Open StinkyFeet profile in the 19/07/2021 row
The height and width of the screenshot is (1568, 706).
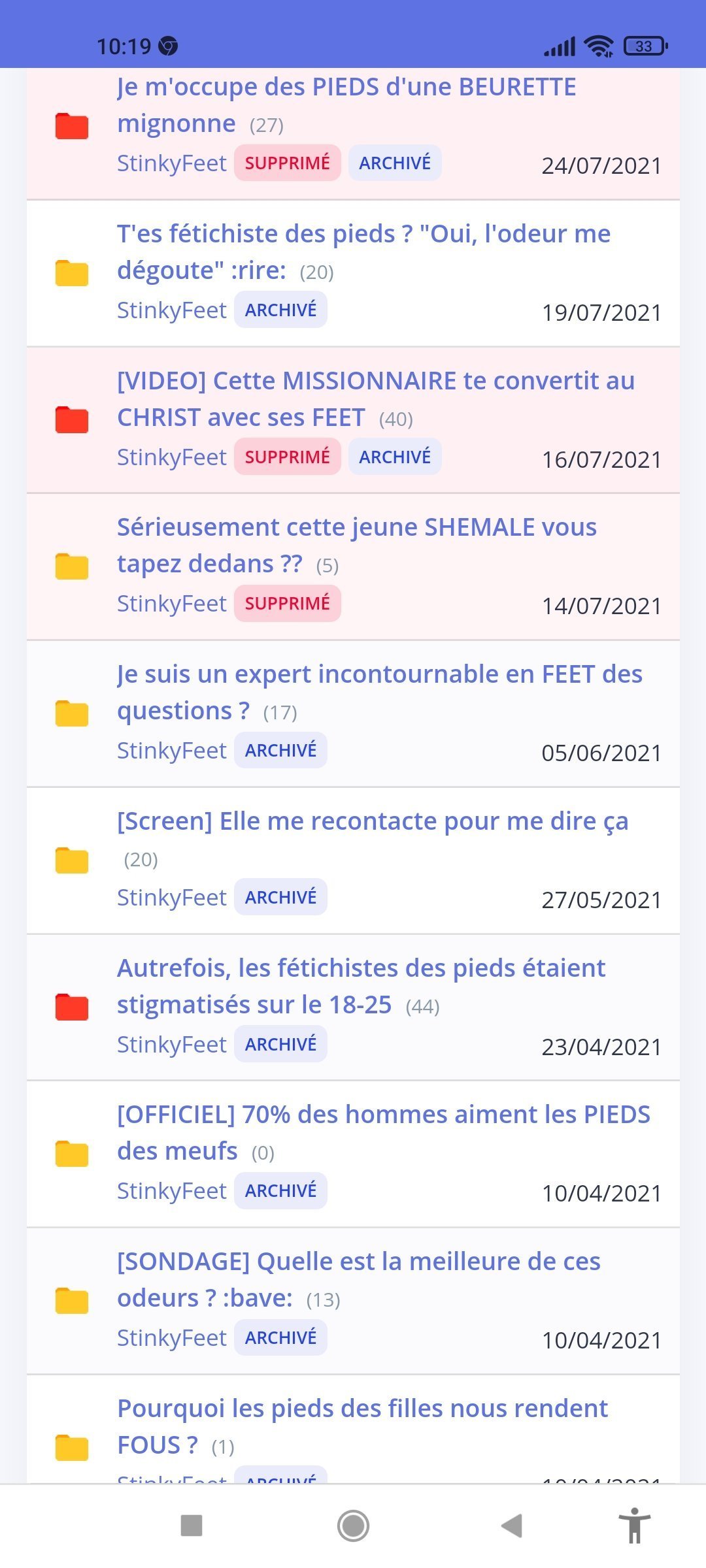tap(171, 310)
